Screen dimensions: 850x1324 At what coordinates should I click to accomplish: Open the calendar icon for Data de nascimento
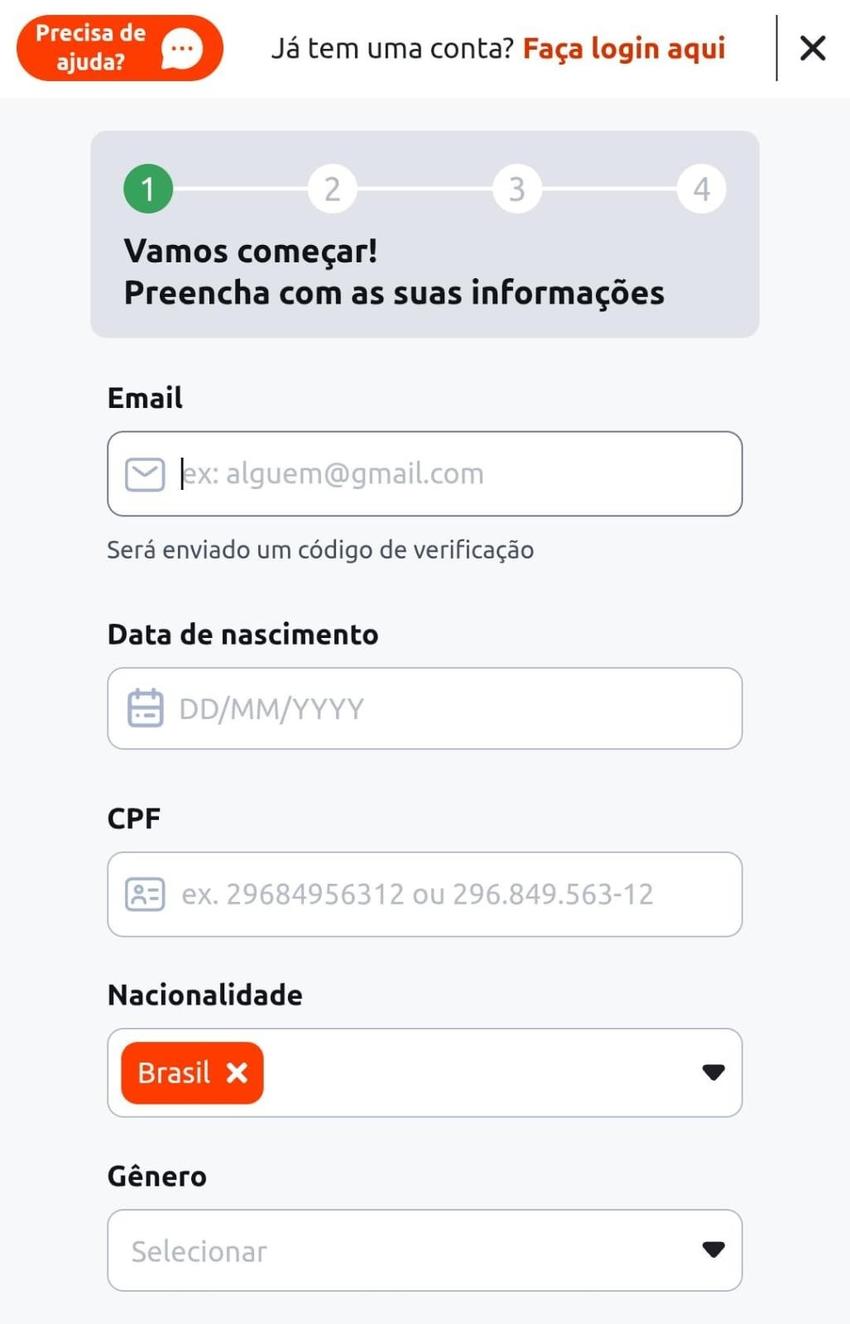point(145,708)
